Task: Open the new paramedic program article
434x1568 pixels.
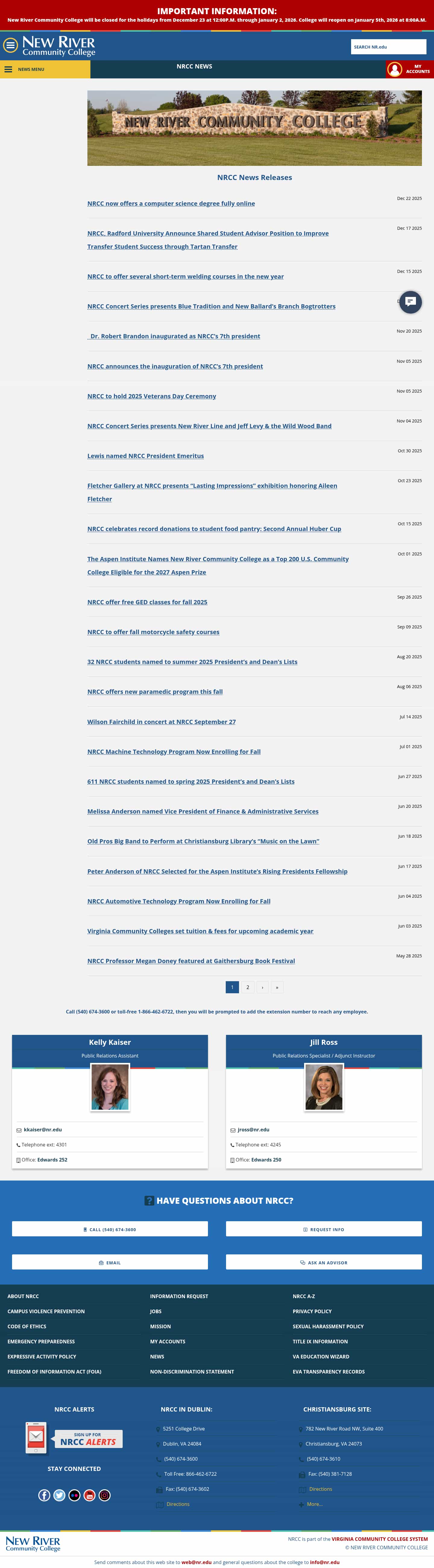Action: tap(155, 691)
